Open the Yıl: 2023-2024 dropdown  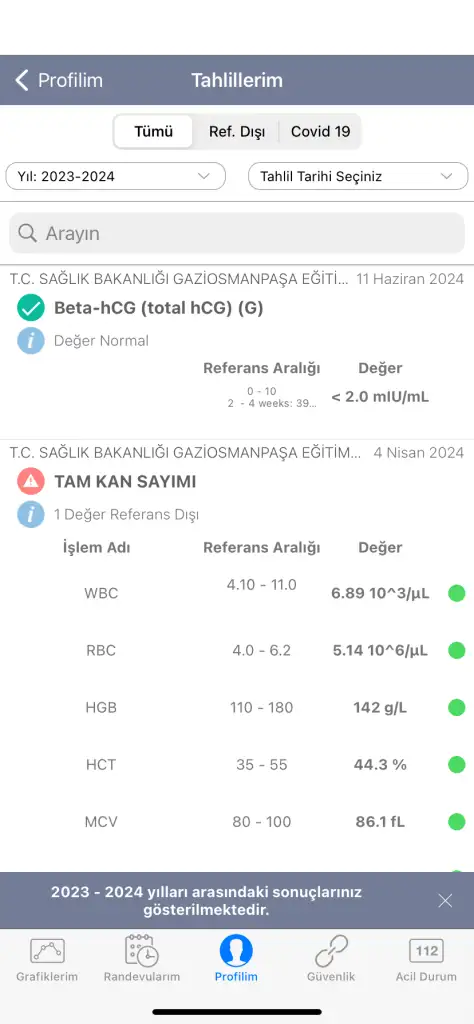coord(116,176)
